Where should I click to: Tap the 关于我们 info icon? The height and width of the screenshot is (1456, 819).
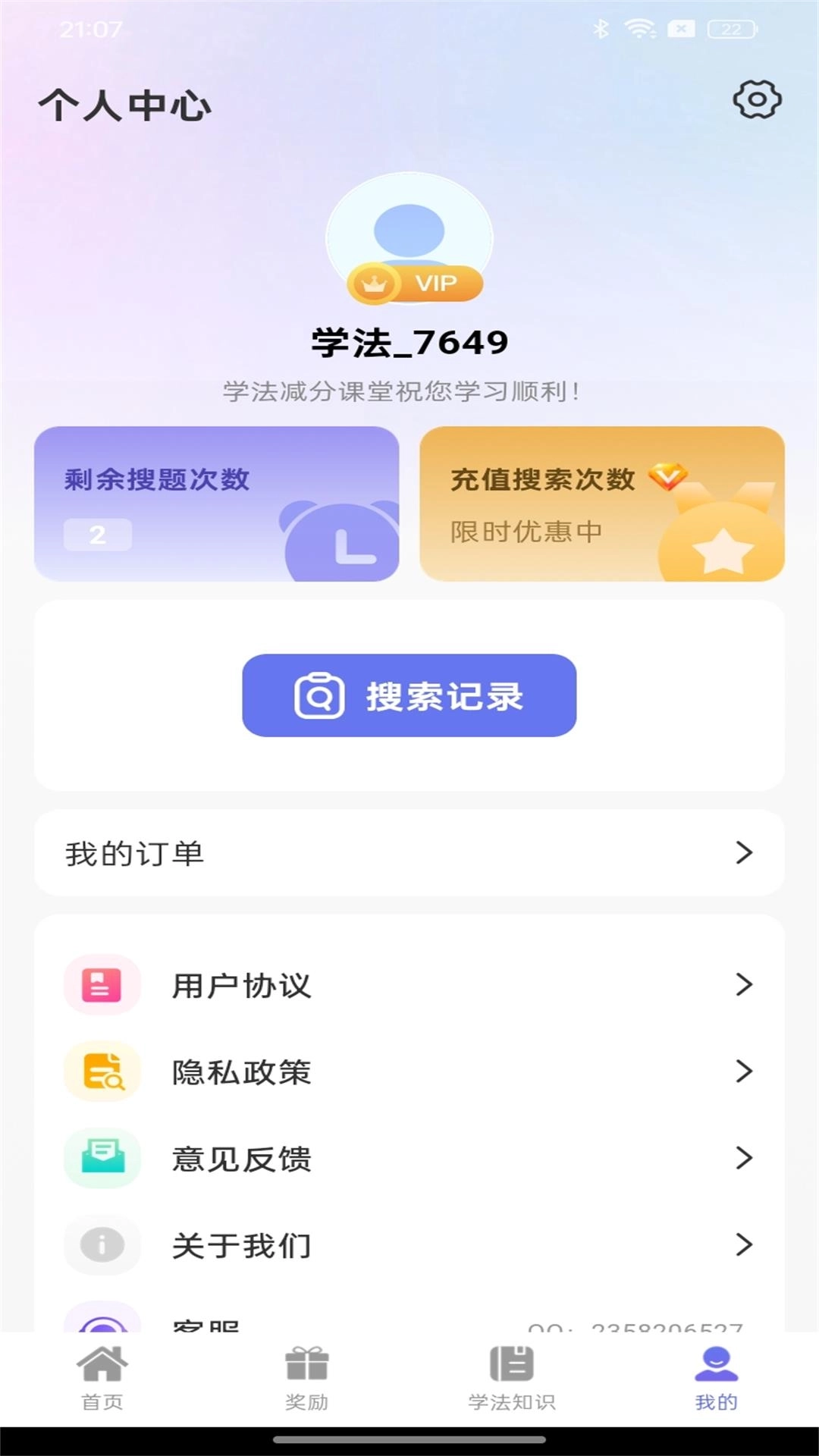pos(101,1244)
